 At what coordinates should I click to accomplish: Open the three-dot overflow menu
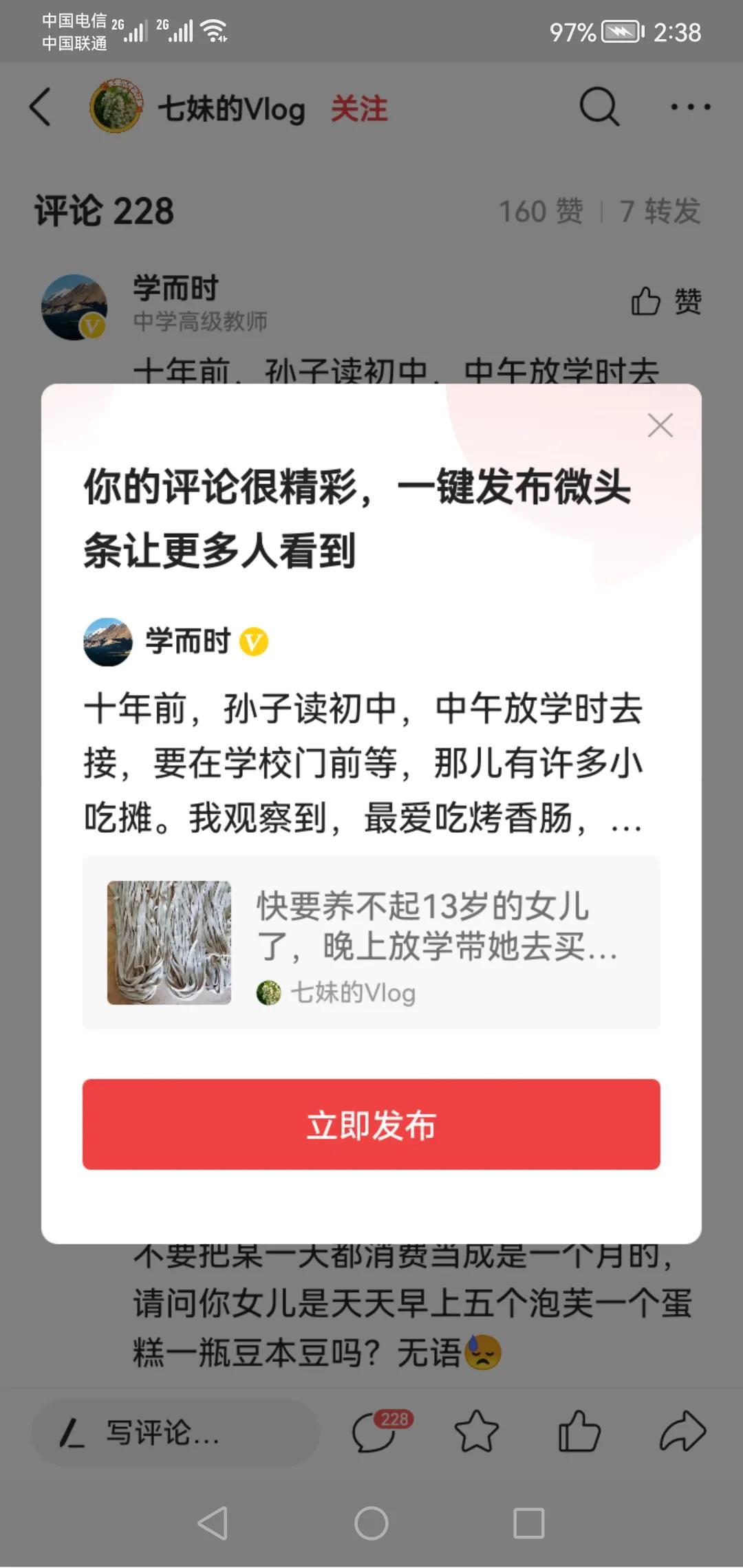690,107
